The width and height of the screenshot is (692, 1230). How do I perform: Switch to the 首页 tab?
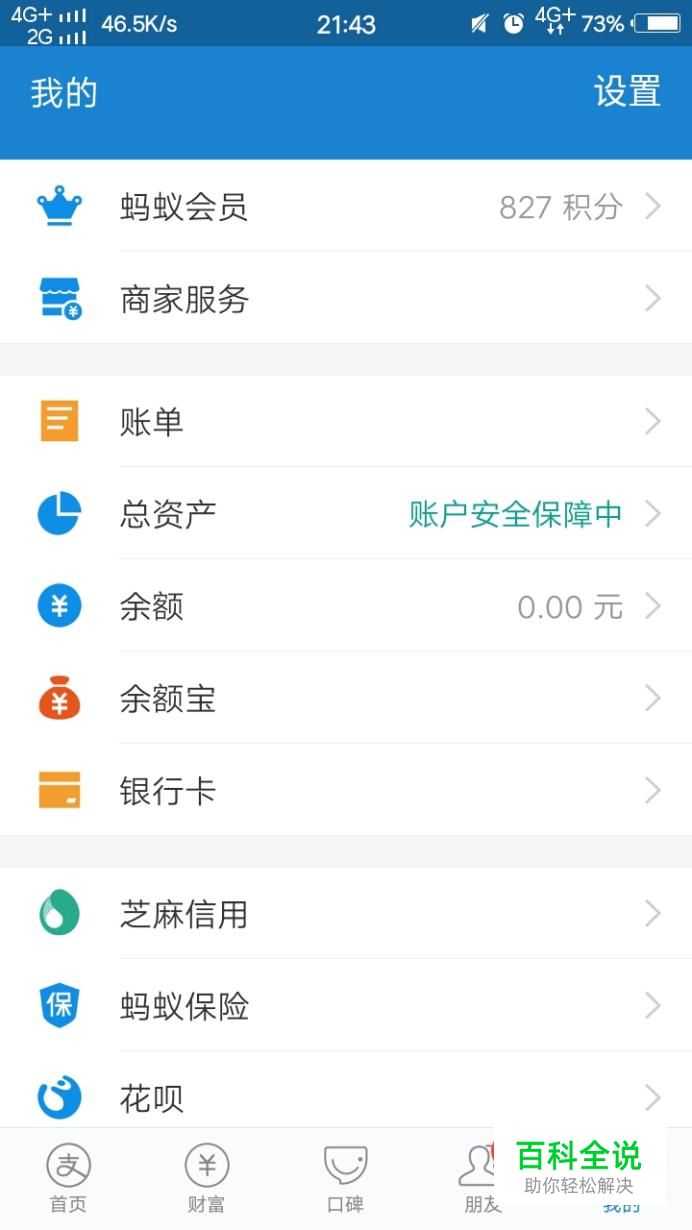coord(69,1178)
